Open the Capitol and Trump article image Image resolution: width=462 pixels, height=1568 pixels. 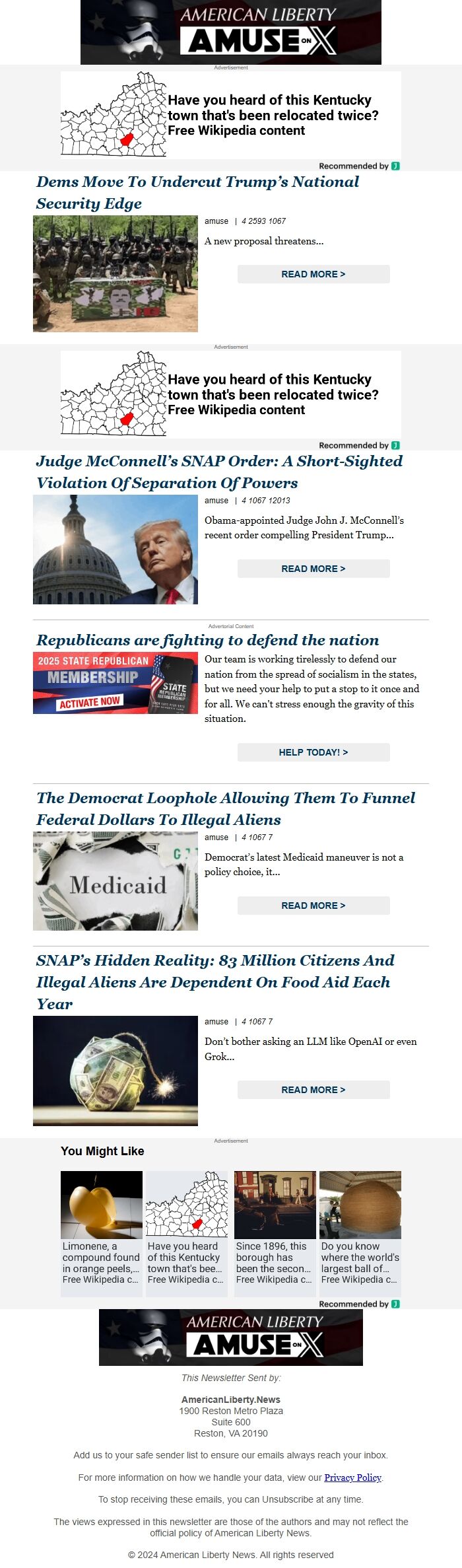[115, 550]
